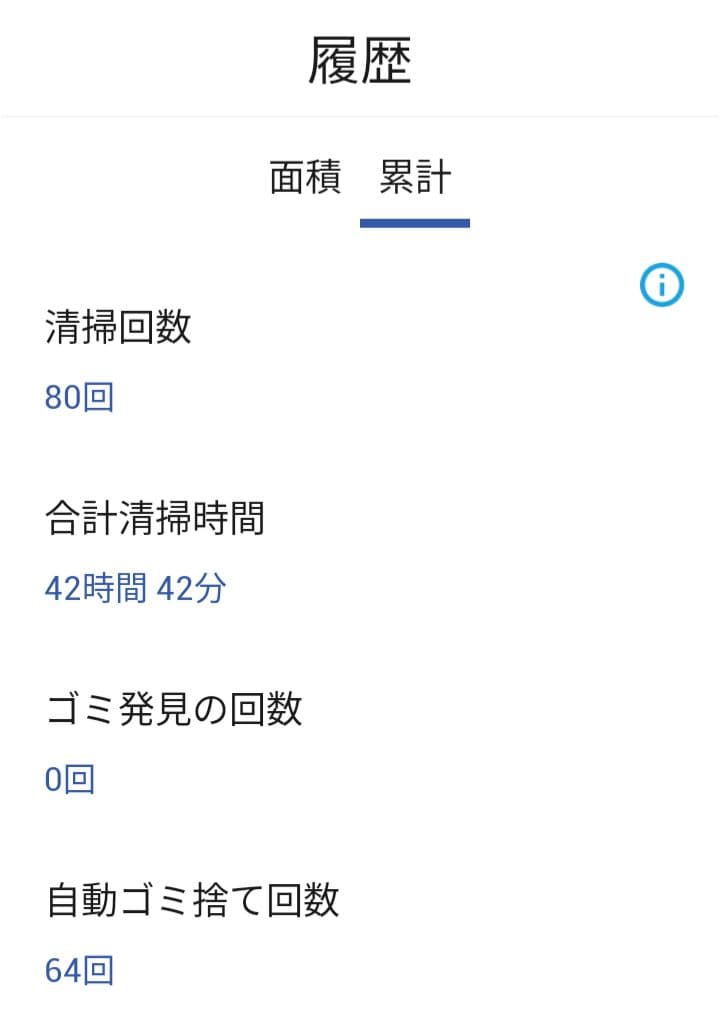Switch to the 面積 tab
The image size is (720, 1033).
305,179
